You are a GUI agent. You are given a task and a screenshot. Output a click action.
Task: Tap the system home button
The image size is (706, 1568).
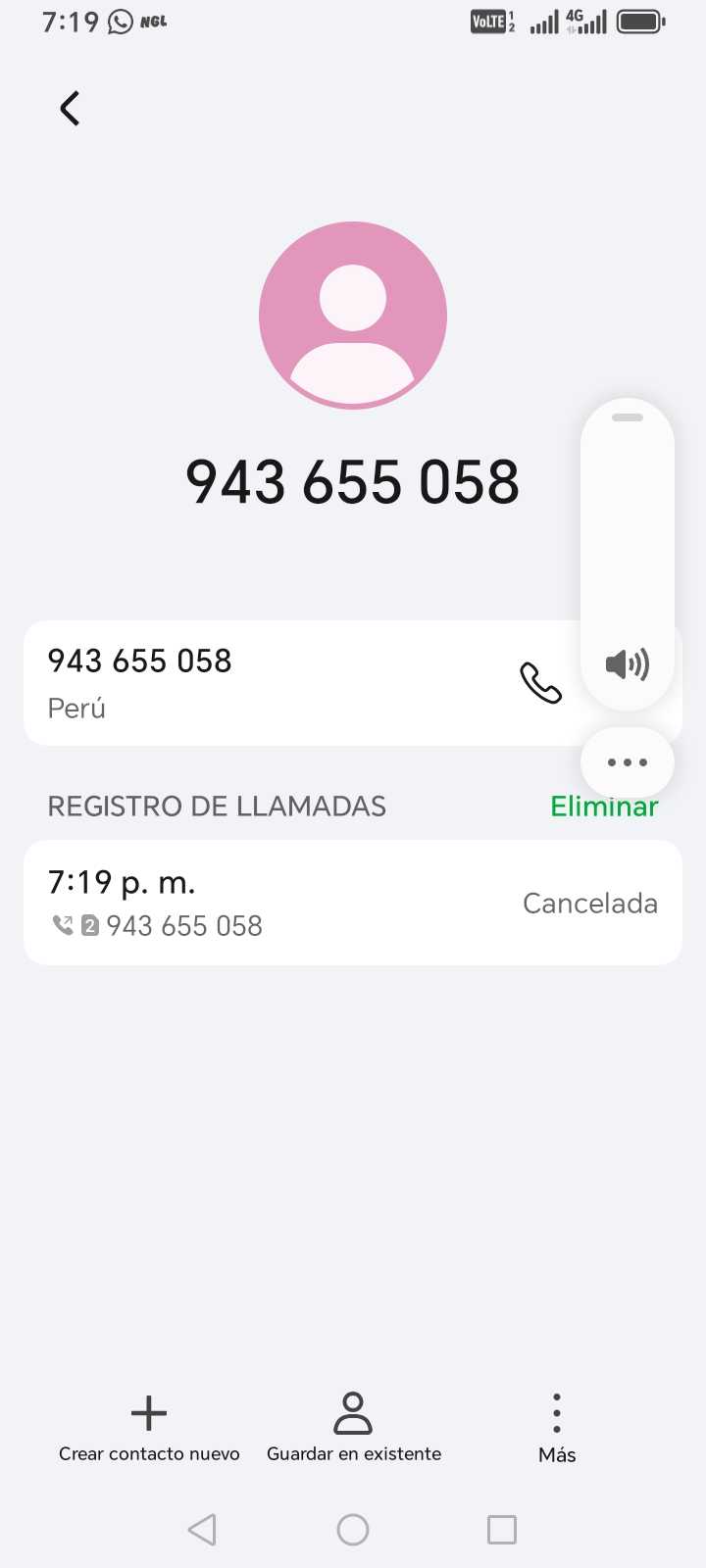(353, 1530)
